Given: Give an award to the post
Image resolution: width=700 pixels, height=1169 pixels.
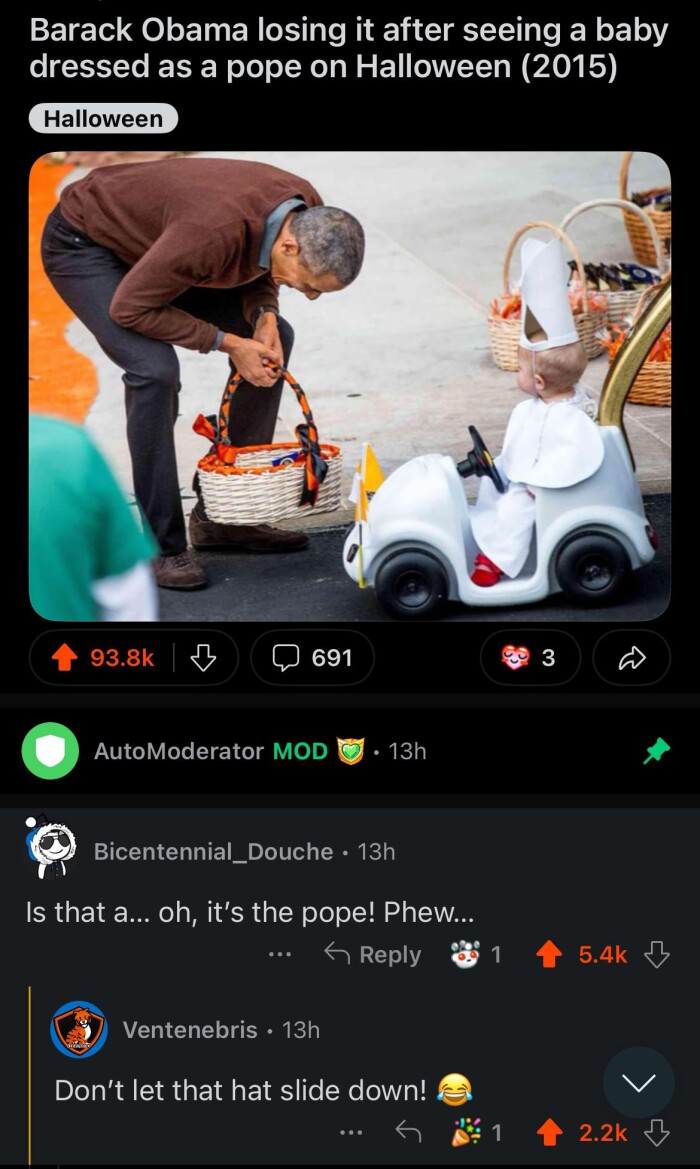Looking at the screenshot, I should pyautogui.click(x=530, y=657).
